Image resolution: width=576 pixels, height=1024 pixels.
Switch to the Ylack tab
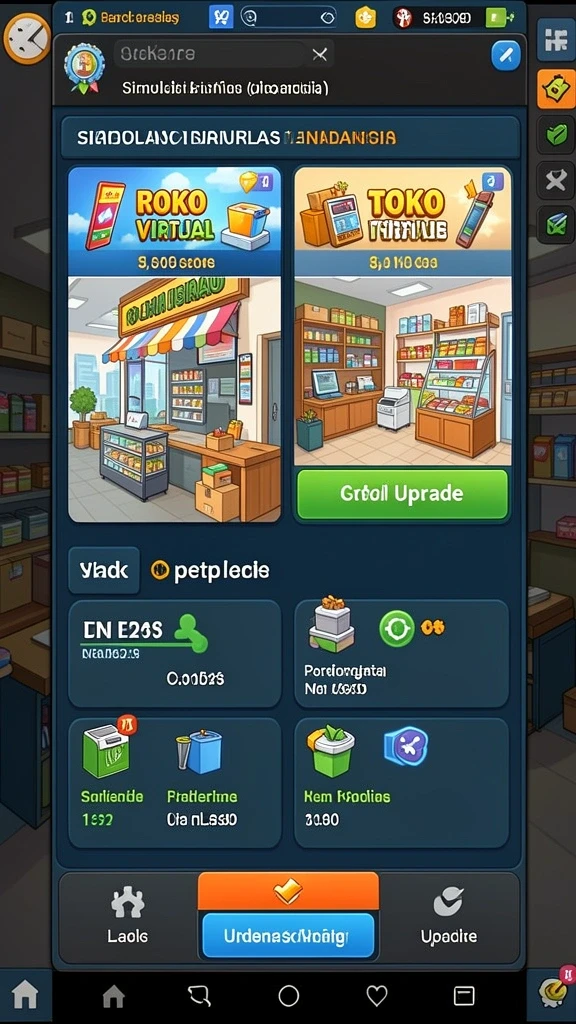(104, 570)
